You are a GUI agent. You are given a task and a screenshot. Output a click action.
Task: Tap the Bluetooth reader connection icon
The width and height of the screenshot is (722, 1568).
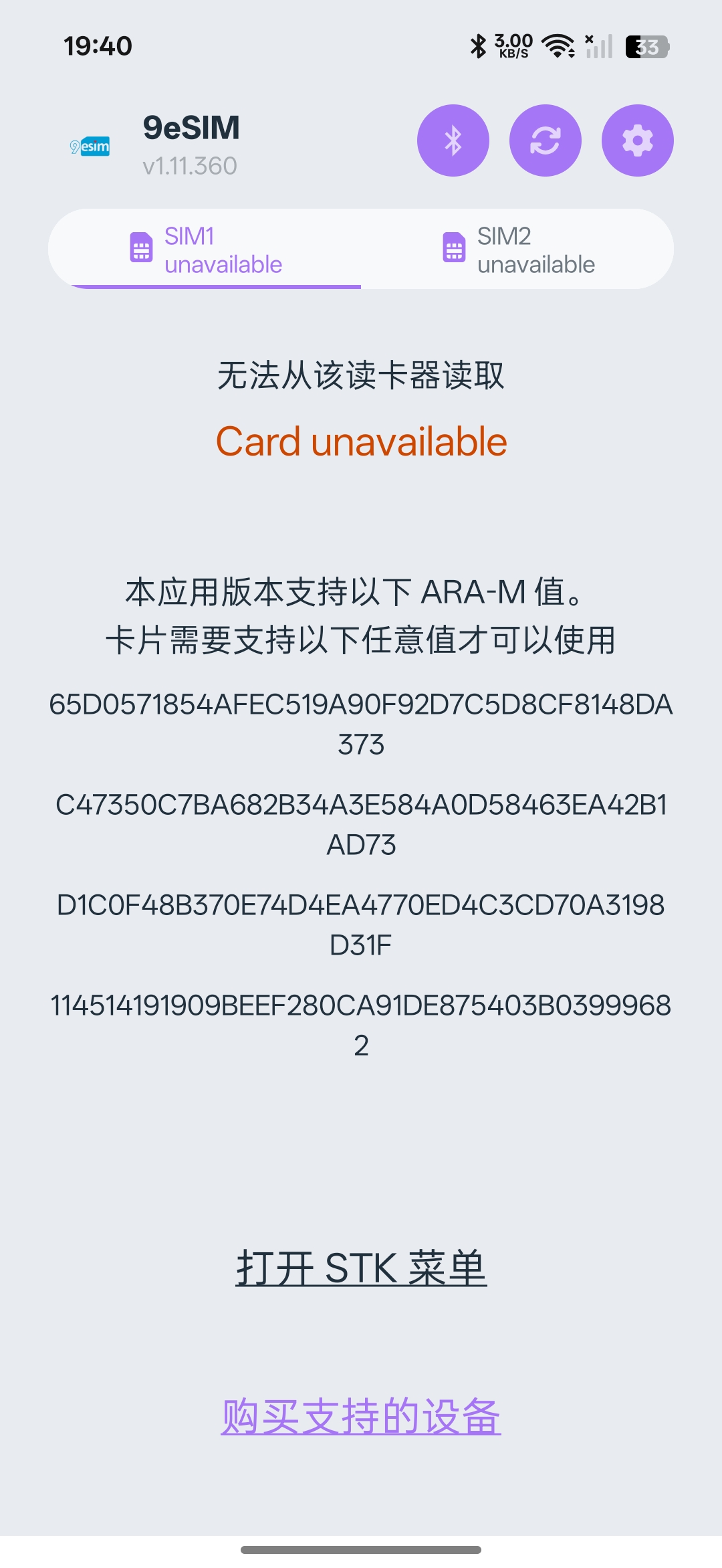coord(453,140)
